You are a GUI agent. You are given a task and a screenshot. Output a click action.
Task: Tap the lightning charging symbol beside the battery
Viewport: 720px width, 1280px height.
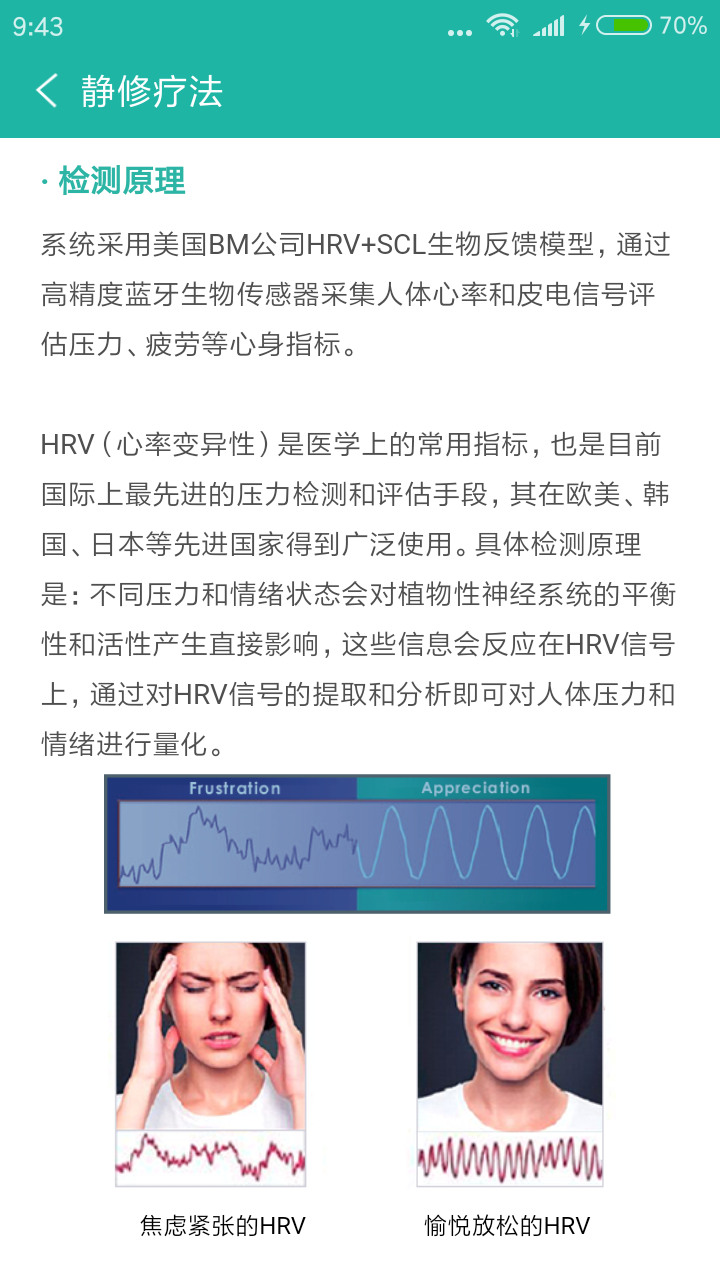(x=583, y=27)
